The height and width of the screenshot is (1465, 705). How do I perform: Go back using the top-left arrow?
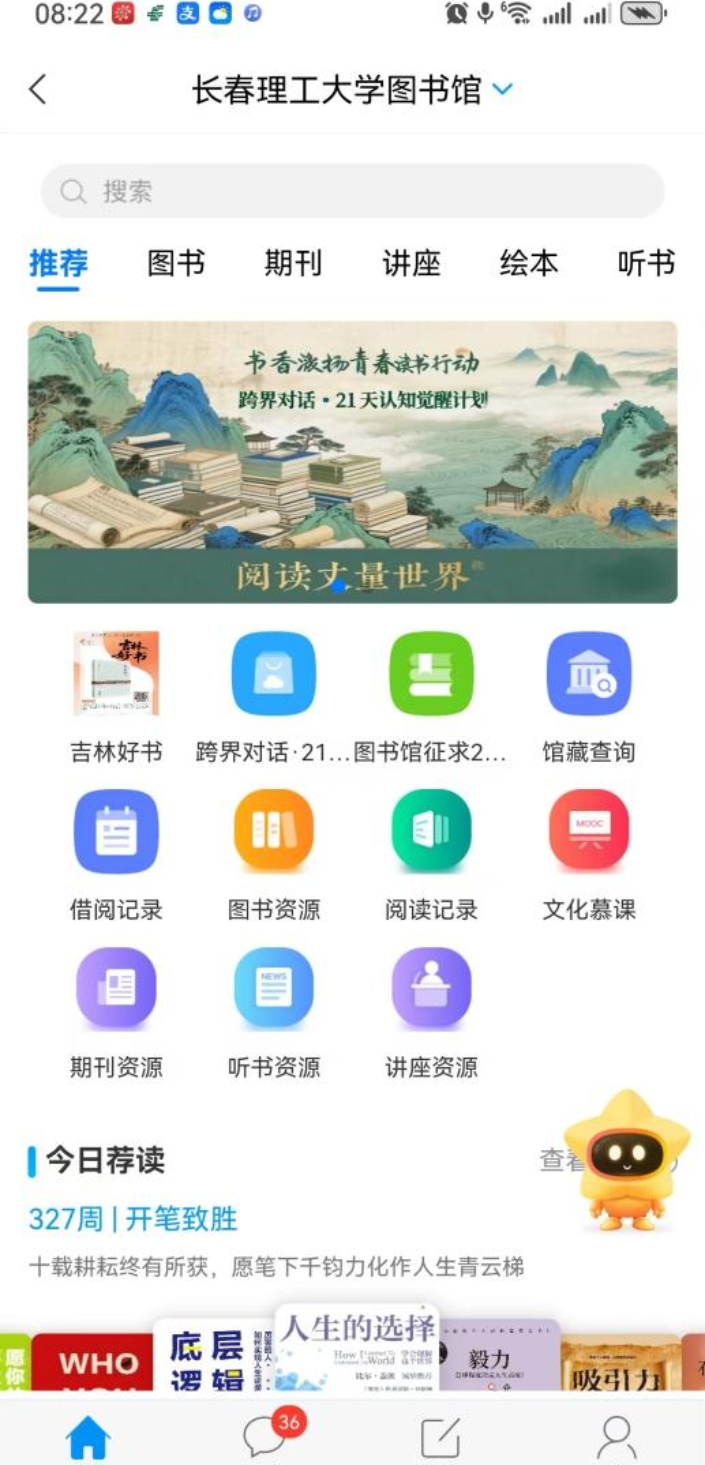(x=38, y=90)
